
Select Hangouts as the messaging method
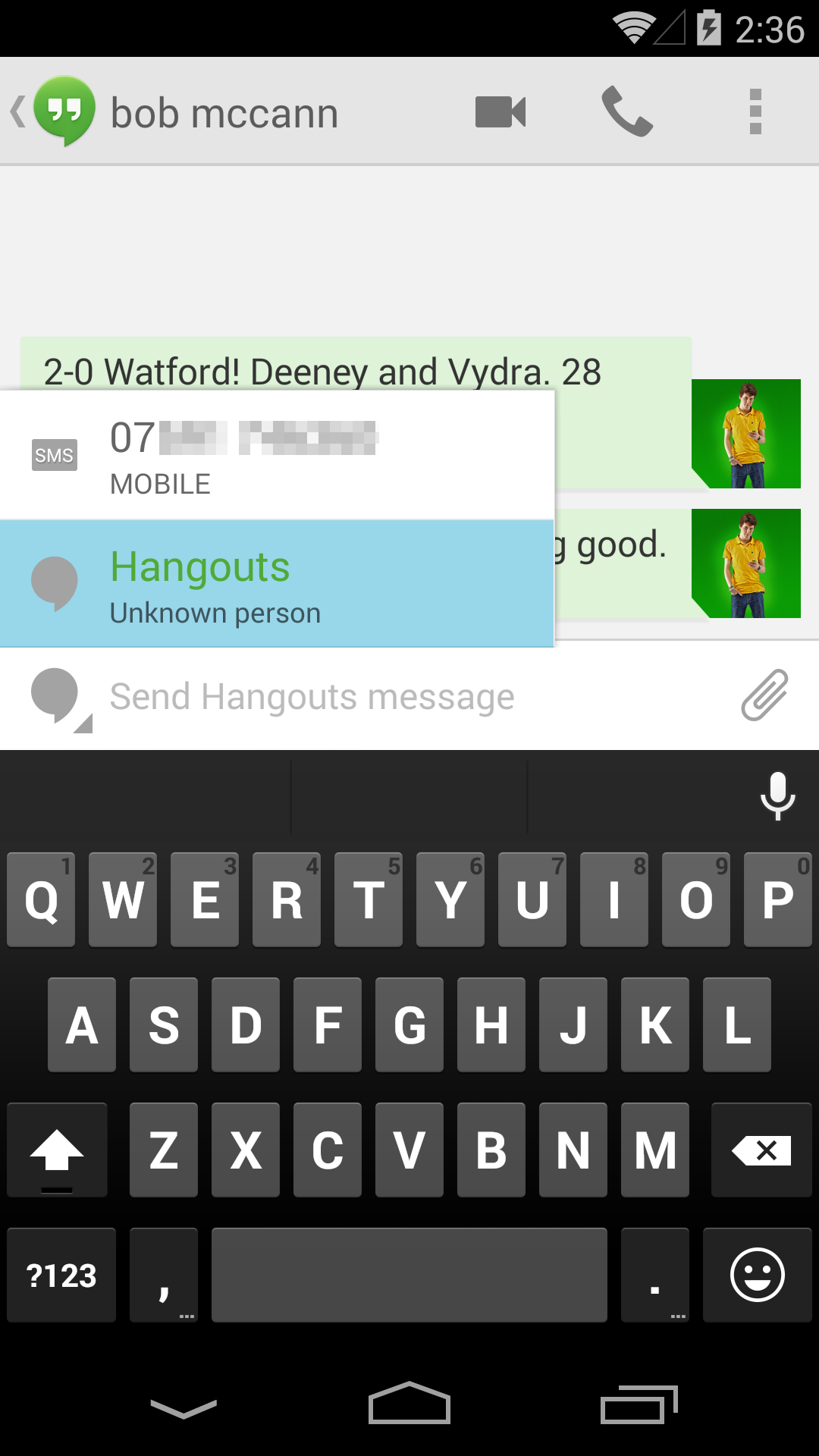click(277, 582)
